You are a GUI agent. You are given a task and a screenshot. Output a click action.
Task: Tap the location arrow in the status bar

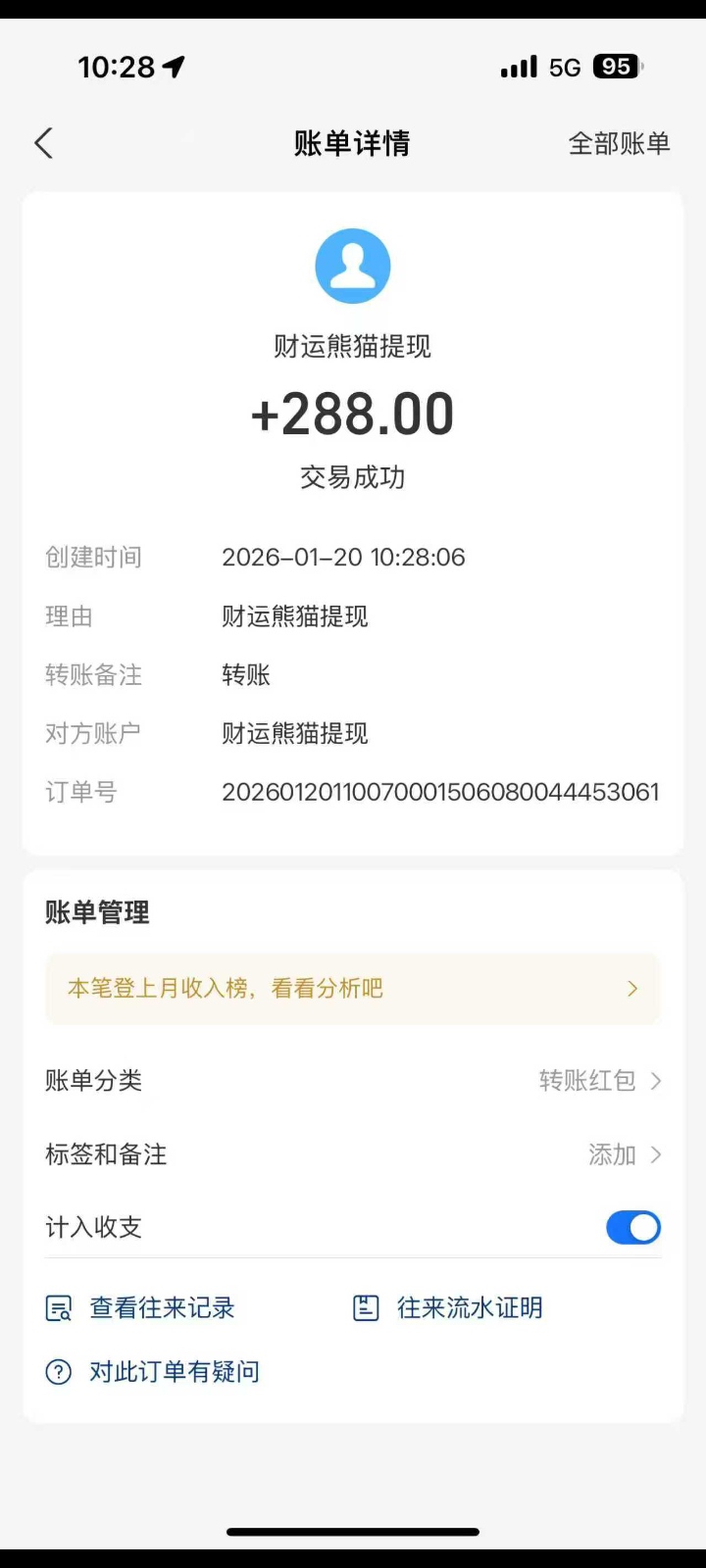(174, 66)
